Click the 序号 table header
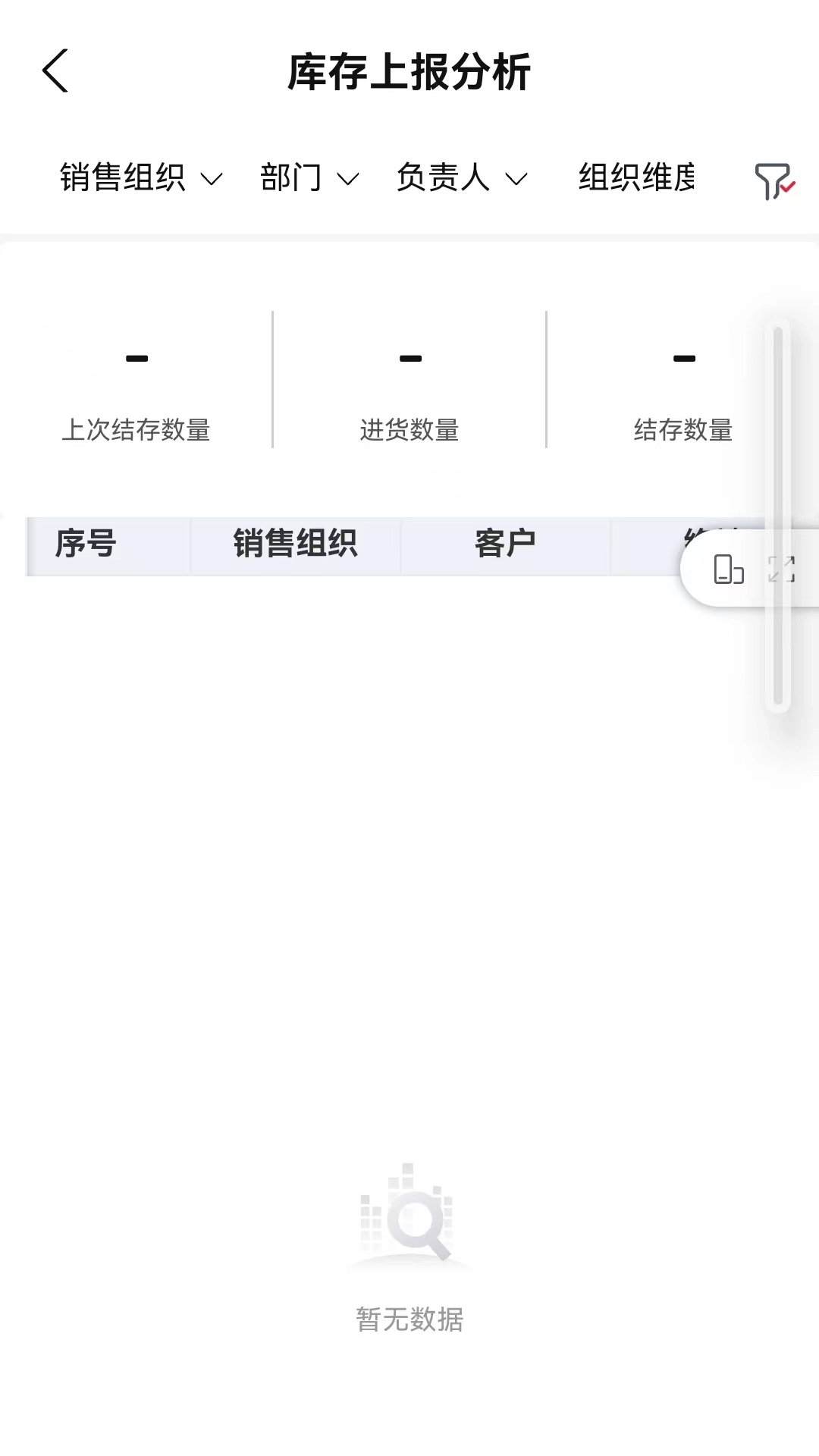The width and height of the screenshot is (819, 1456). tap(83, 544)
